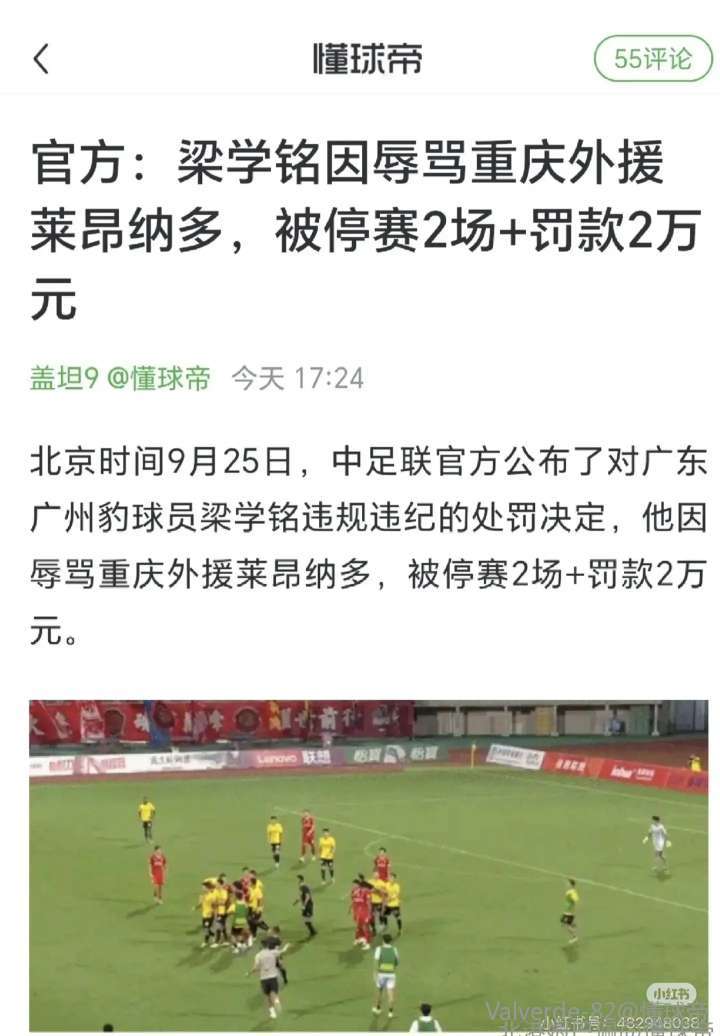Screen dimensions: 720x1036
Task: Open the 55评论 comments button
Action: (652, 59)
